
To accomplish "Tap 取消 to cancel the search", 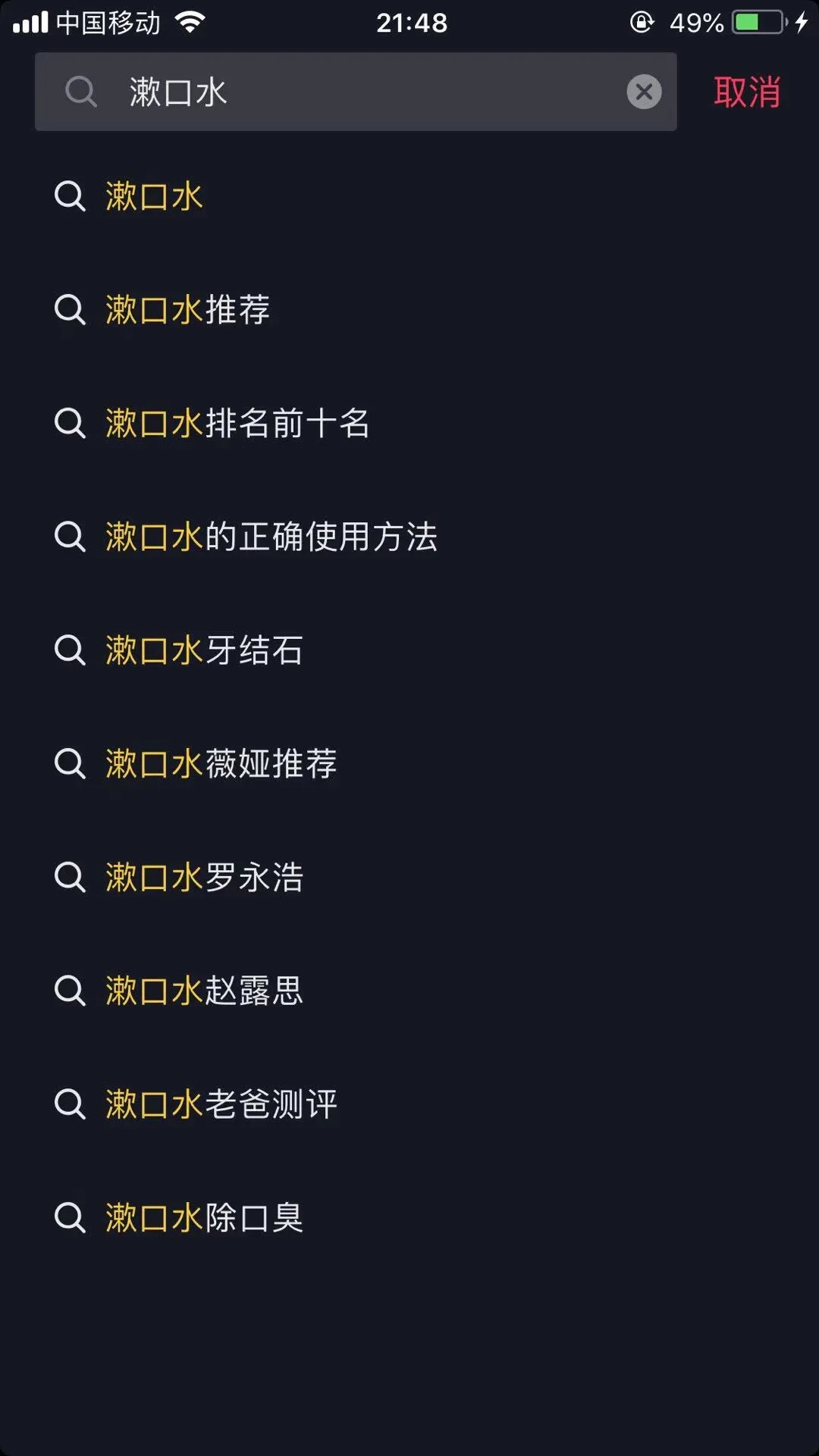I will (x=746, y=92).
